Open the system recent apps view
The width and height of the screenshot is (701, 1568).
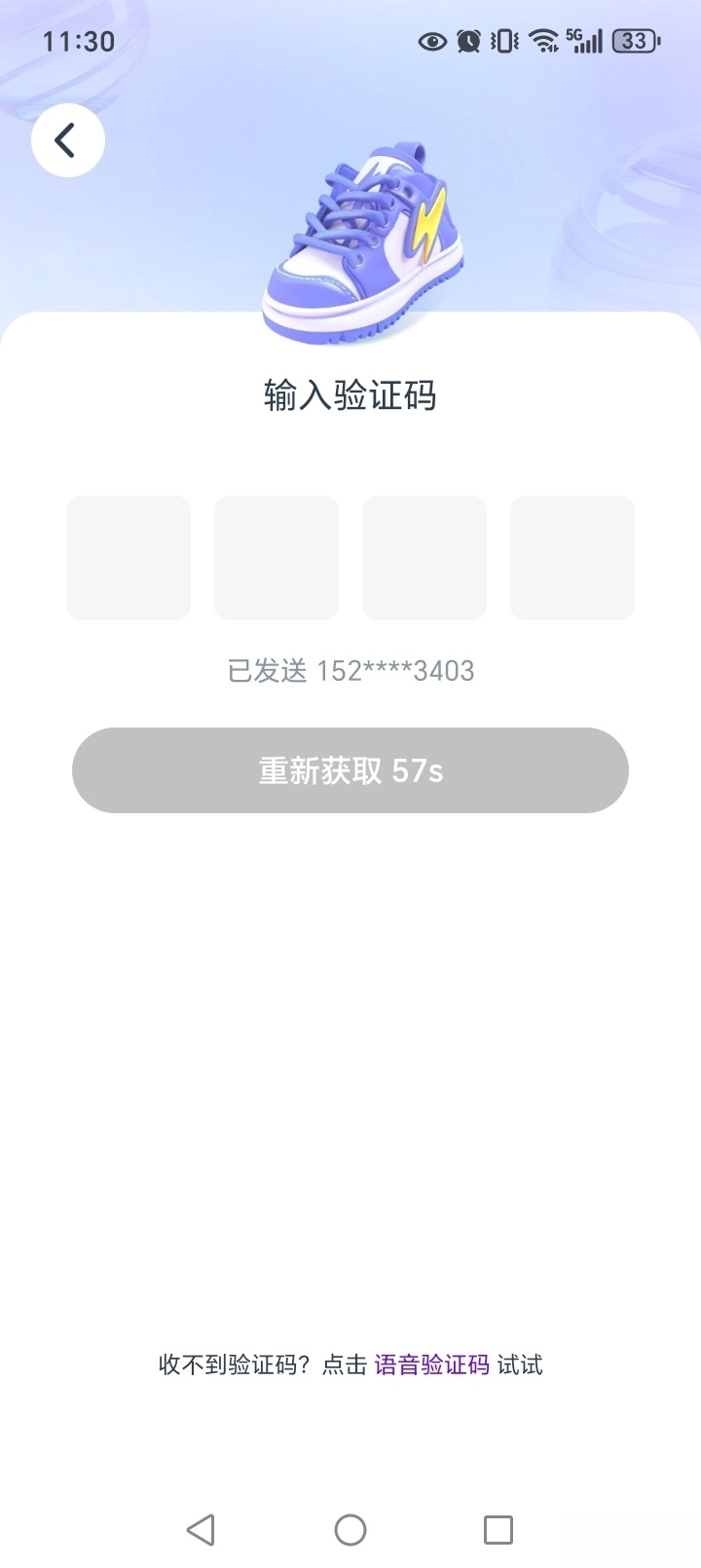498,1529
